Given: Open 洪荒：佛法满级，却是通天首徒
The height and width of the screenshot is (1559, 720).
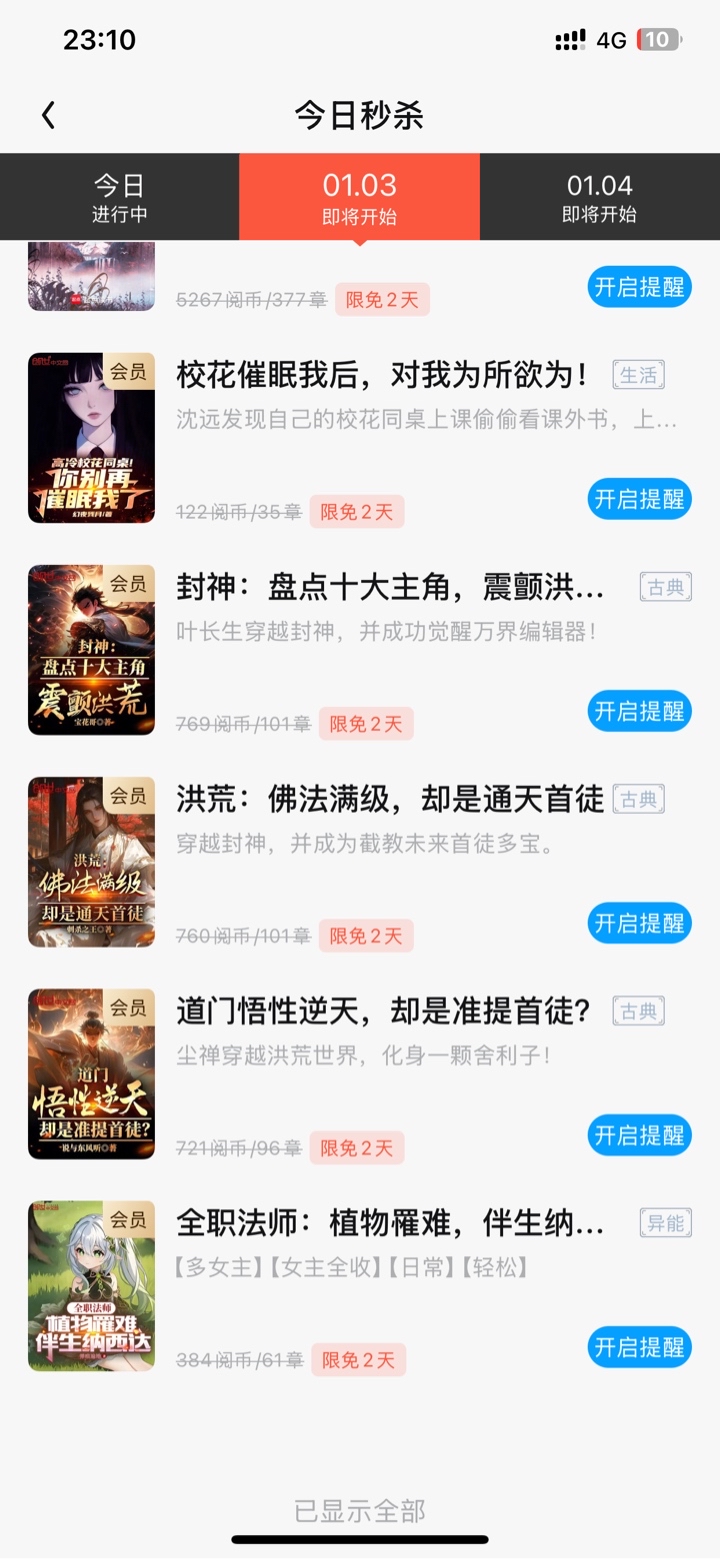Looking at the screenshot, I should tap(390, 800).
